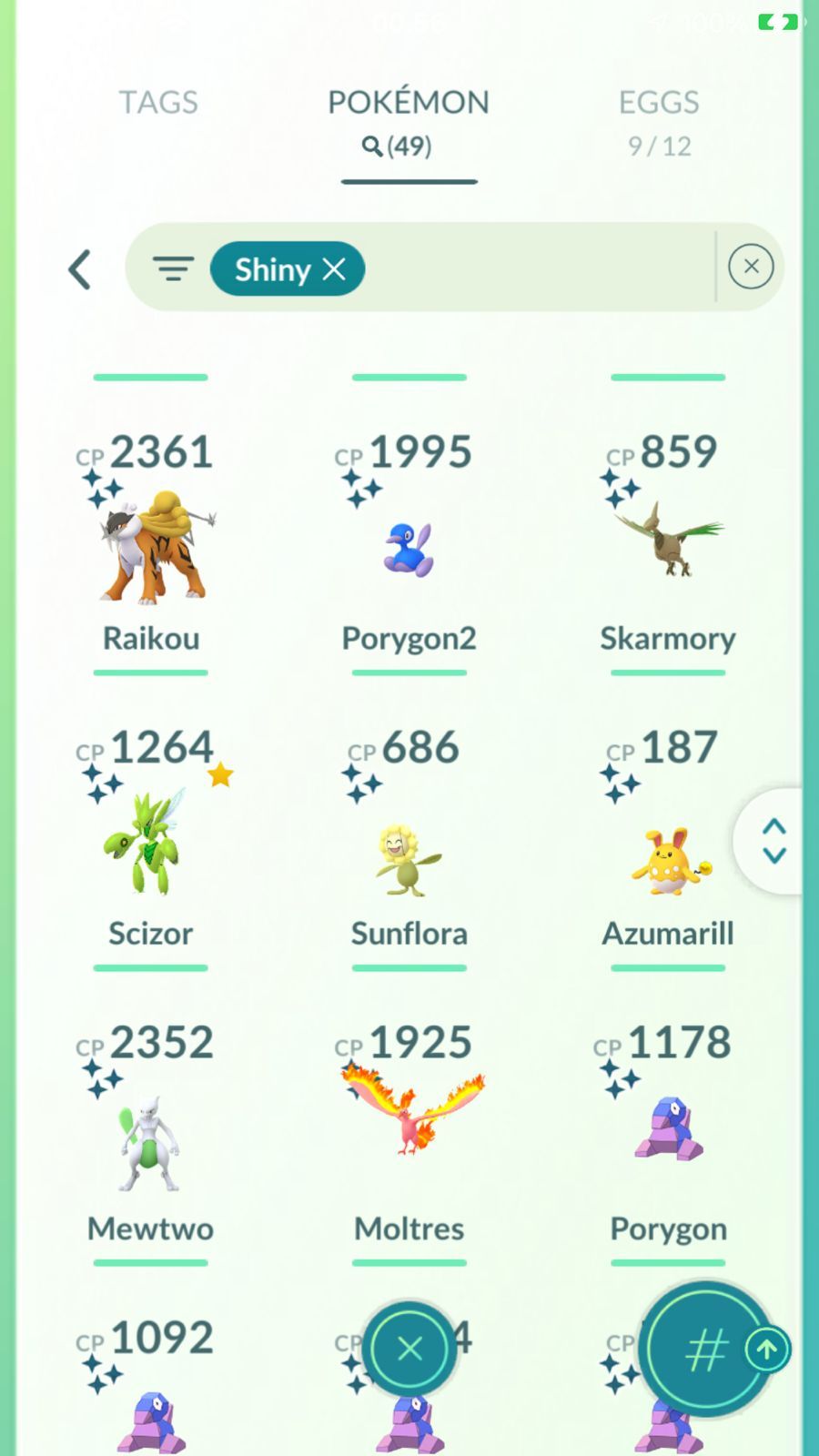Clear the search field
Image resolution: width=819 pixels, height=1456 pixels.
(x=751, y=267)
